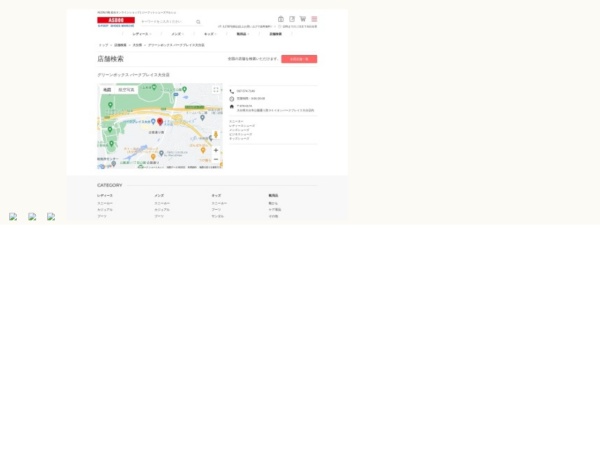Viewport: 600px width, 450px height.
Task: Switch map to 地図 view
Action: point(107,90)
